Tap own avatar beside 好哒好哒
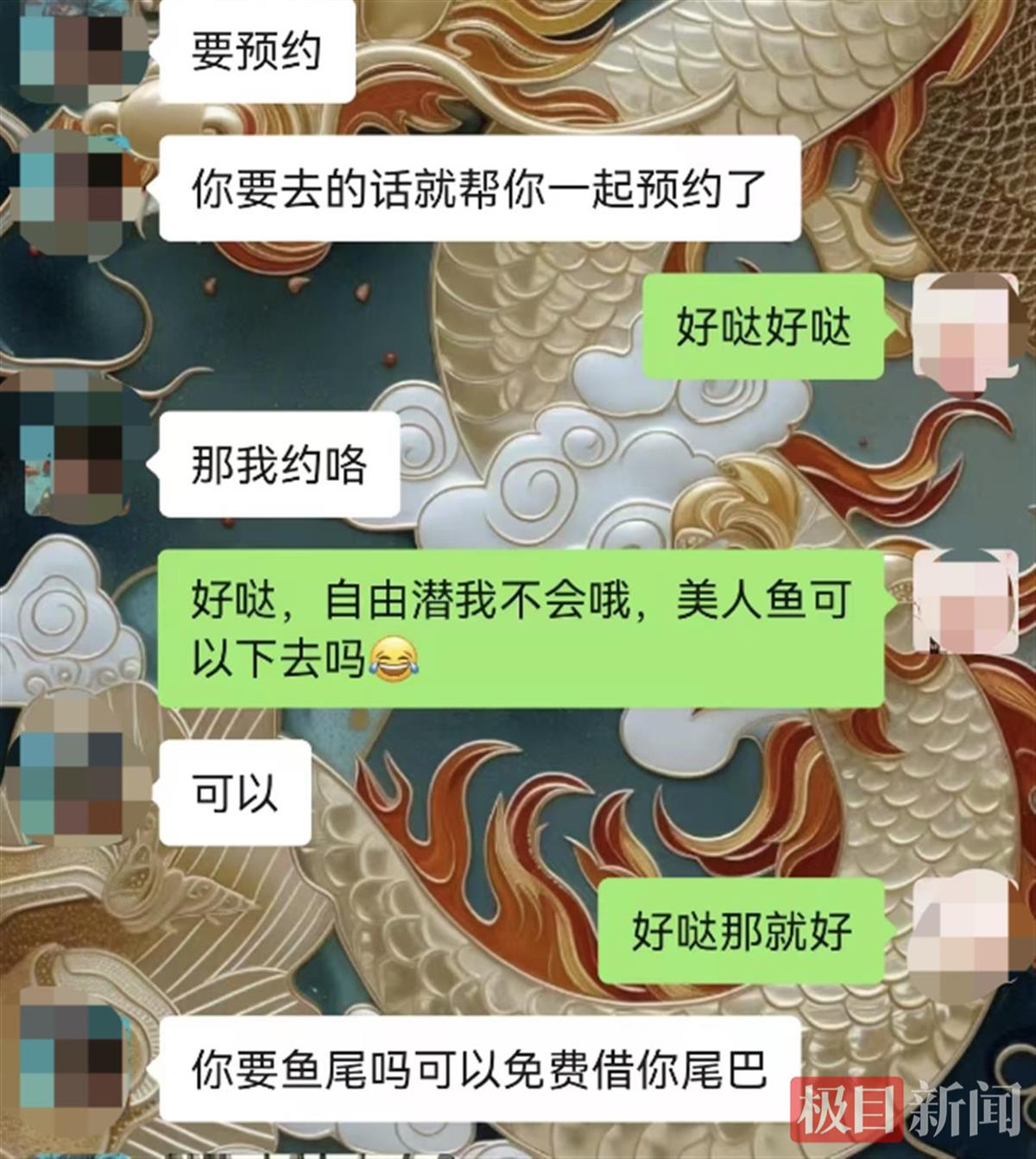This screenshot has height=1159, width=1036. 965,328
